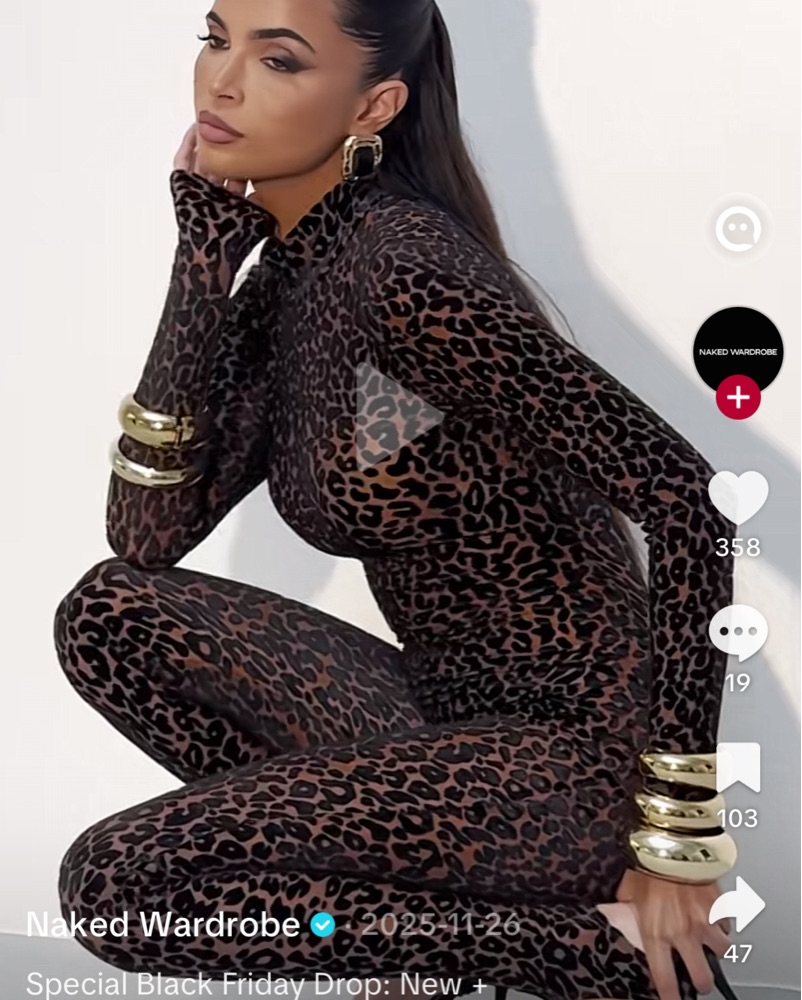Tap the face icon above the avatar

[x=738, y=231]
